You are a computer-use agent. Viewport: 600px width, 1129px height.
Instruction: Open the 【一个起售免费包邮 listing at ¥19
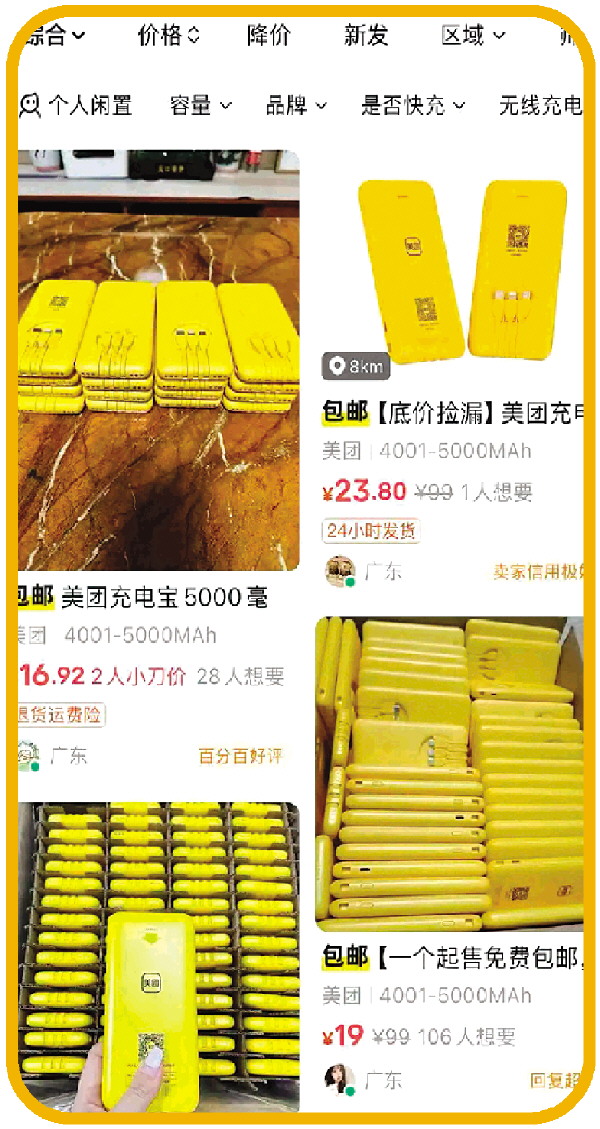(x=450, y=775)
